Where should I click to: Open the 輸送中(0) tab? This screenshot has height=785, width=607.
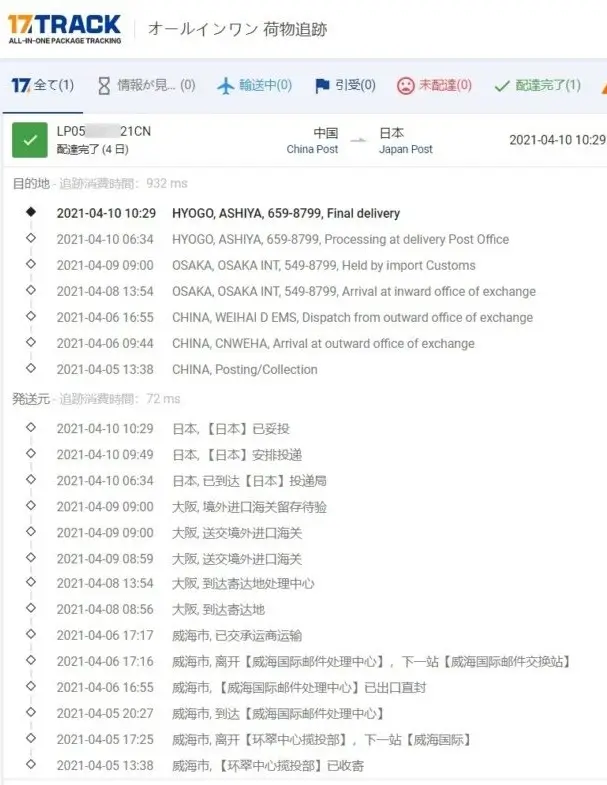[x=255, y=86]
